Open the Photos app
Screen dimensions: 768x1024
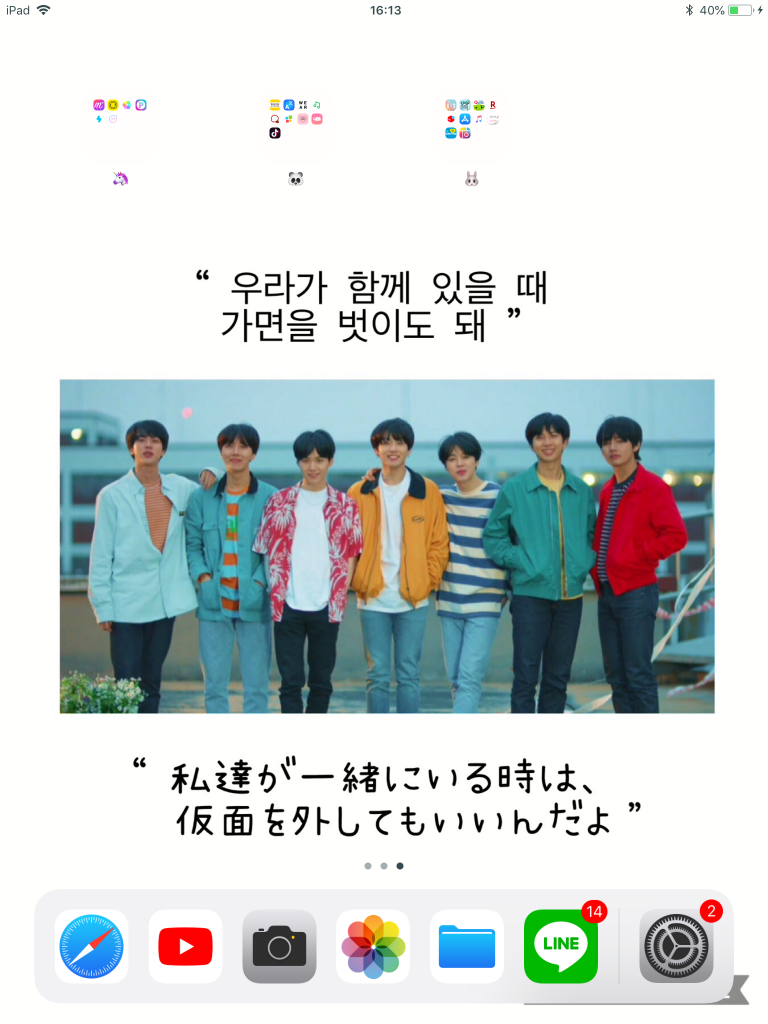[373, 946]
